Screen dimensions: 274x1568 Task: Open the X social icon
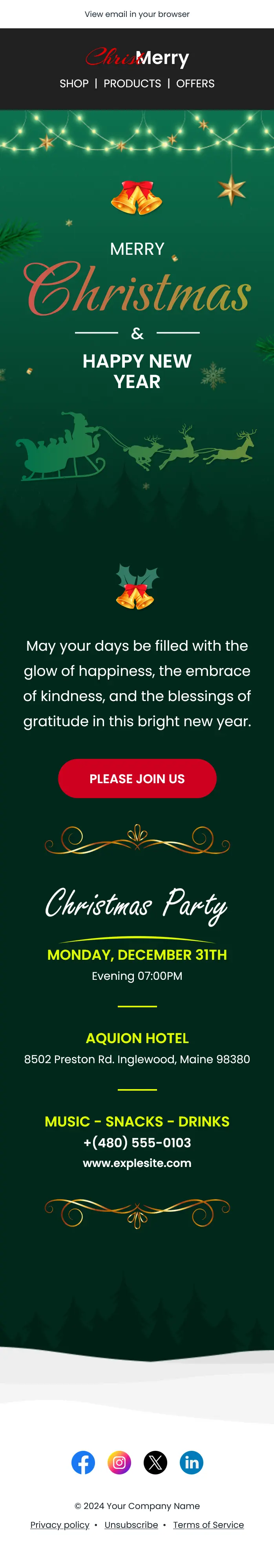[x=155, y=1462]
